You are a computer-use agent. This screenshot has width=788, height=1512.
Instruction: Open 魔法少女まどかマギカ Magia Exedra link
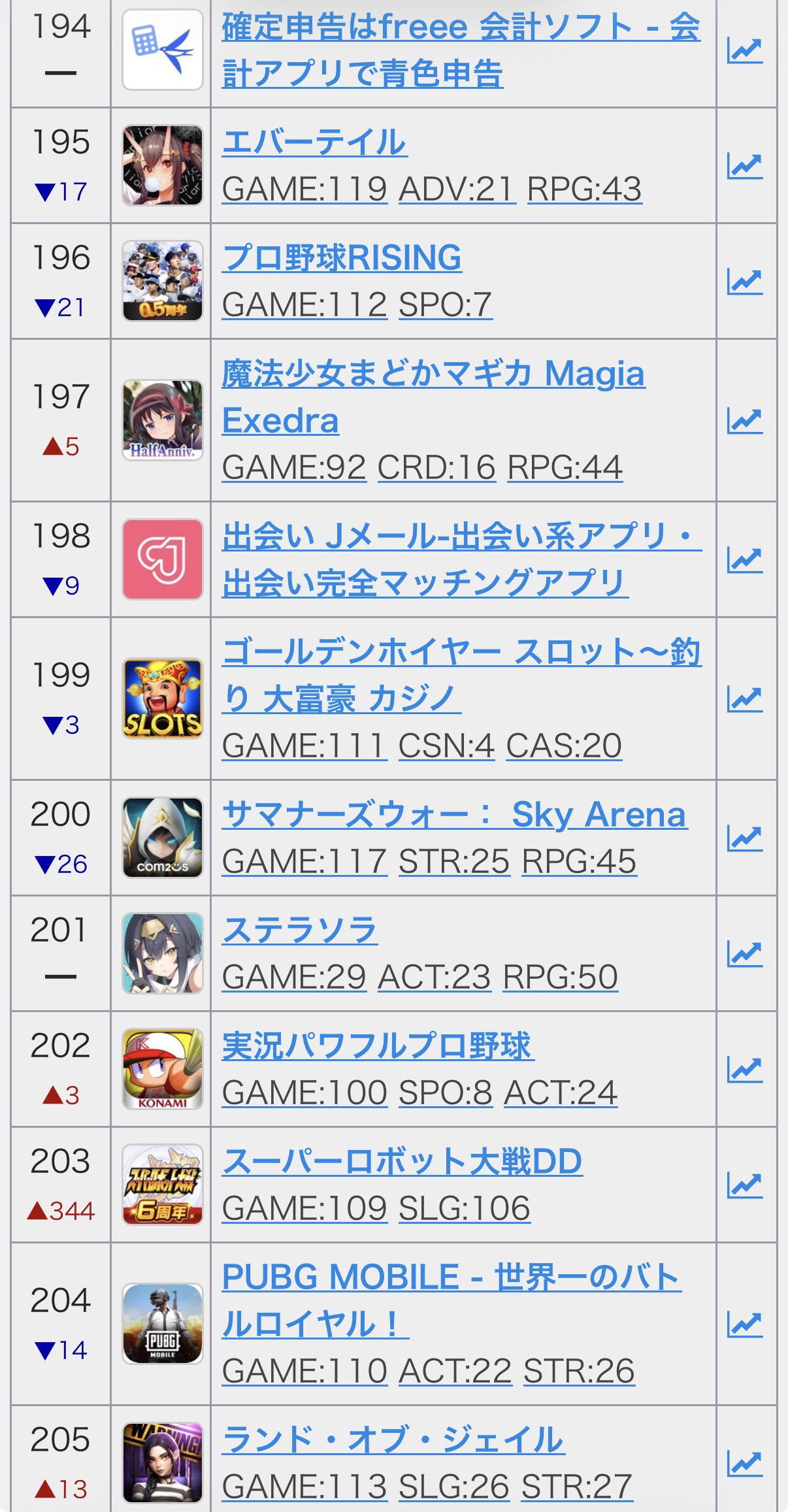(433, 397)
